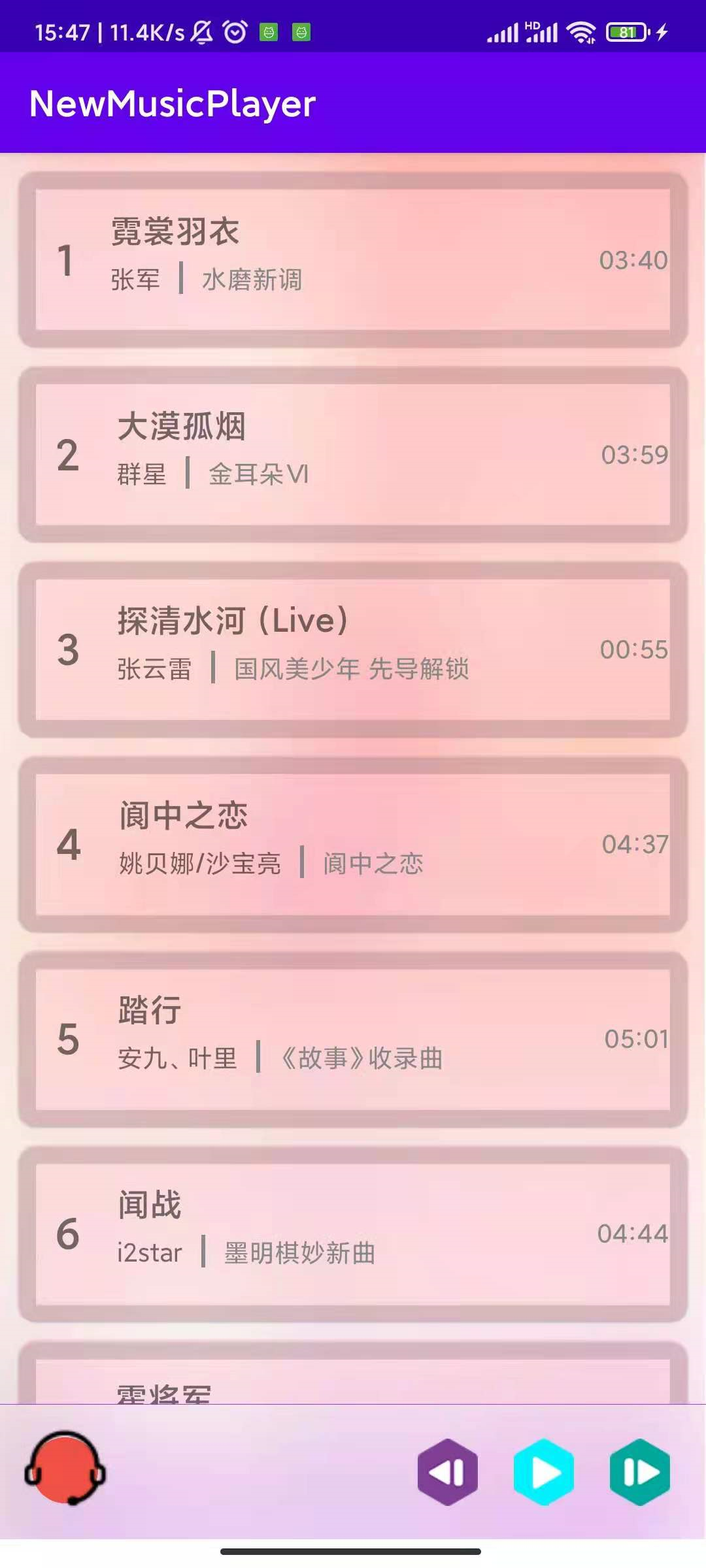
Task: Tap the alarm clock status bar icon
Action: (233, 29)
